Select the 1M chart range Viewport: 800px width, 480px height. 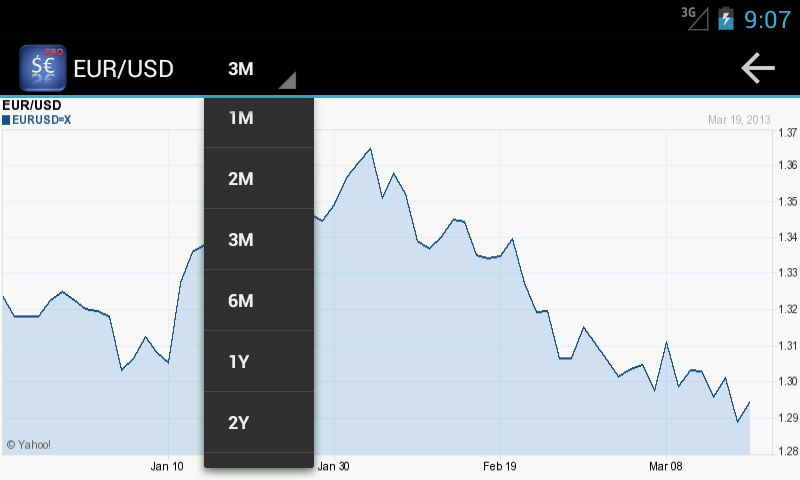pyautogui.click(x=259, y=118)
